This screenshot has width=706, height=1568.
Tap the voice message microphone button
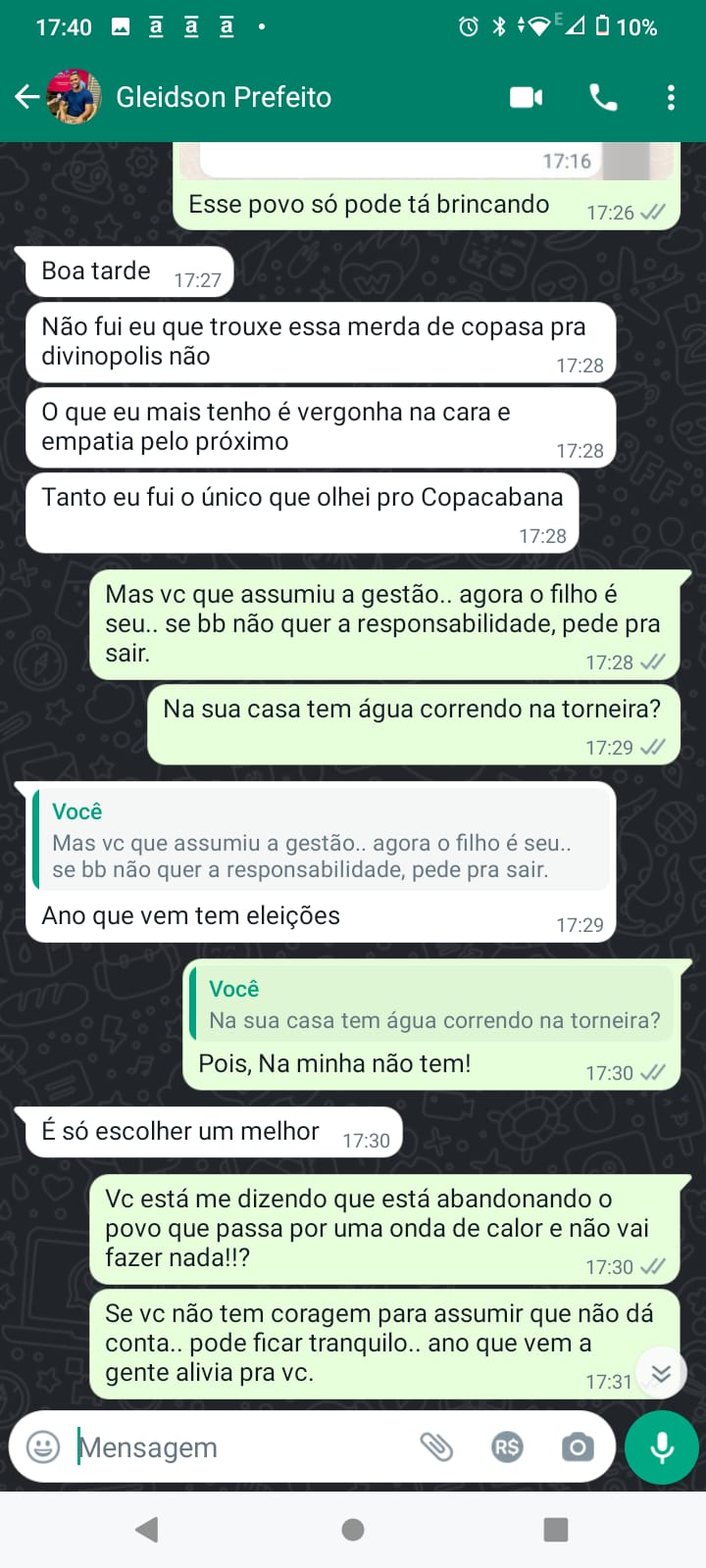(662, 1446)
